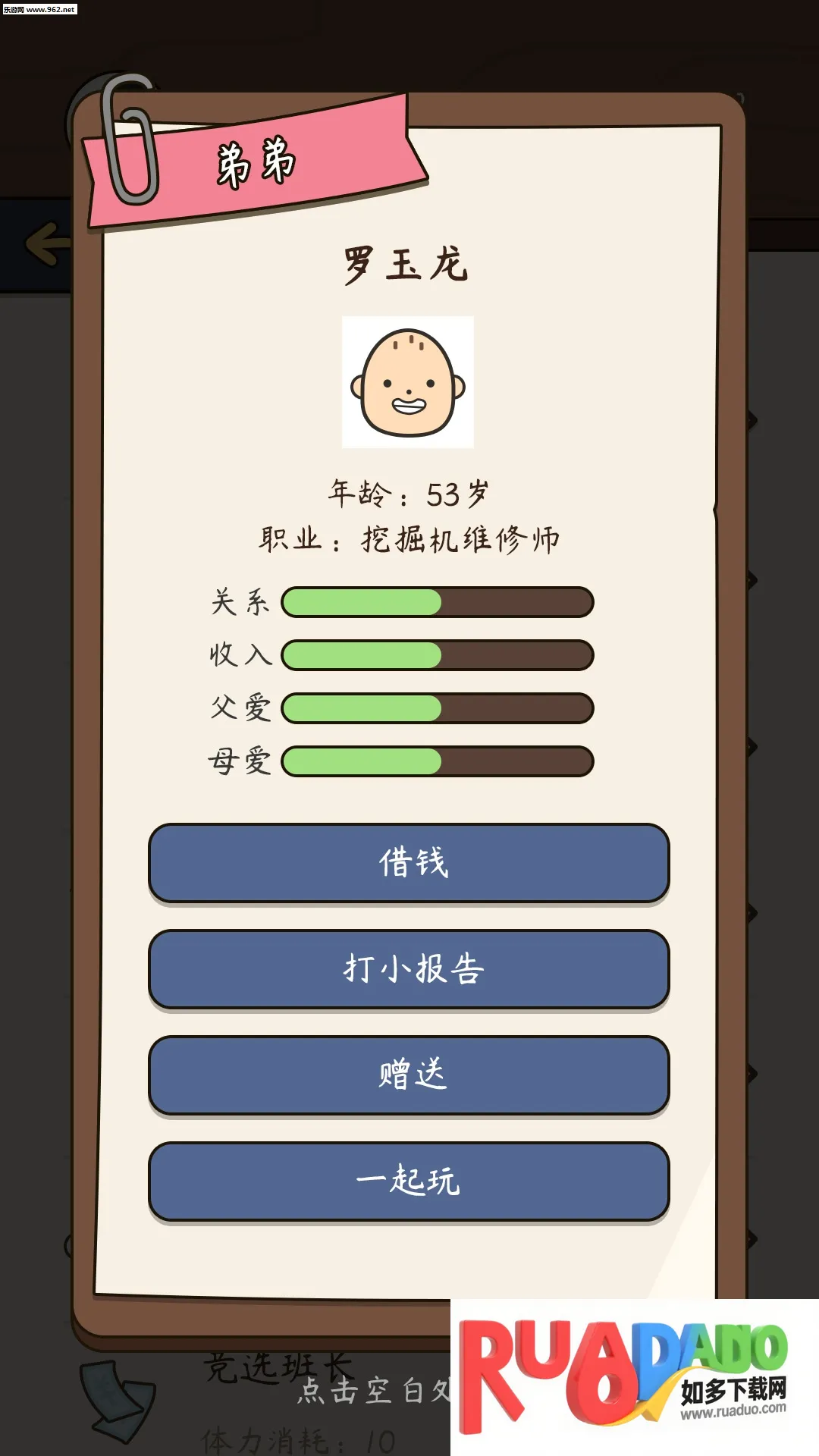Go back with the yellow arrow
819x1456 pixels.
pyautogui.click(x=45, y=244)
